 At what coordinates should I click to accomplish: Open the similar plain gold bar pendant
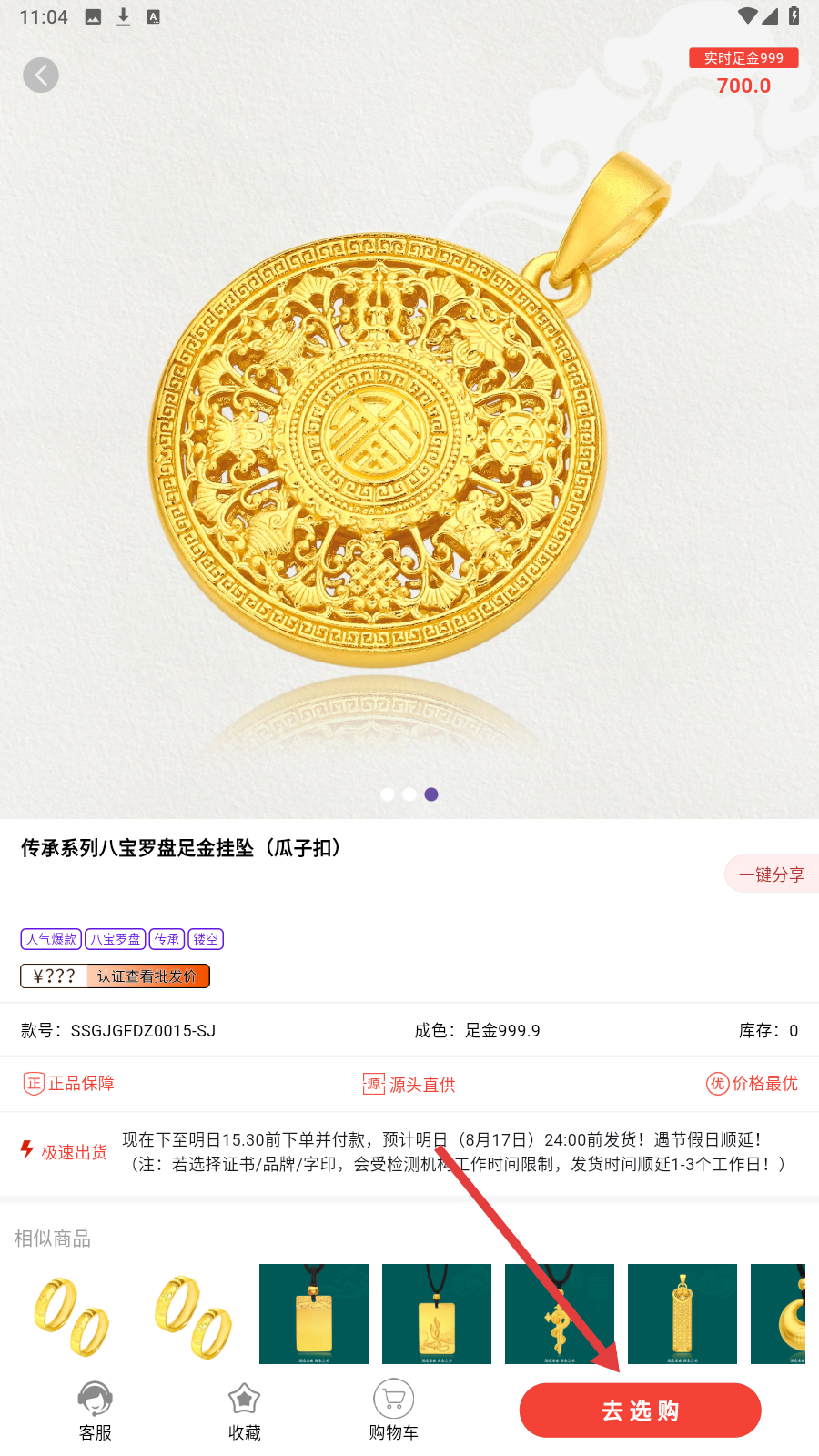314,1314
